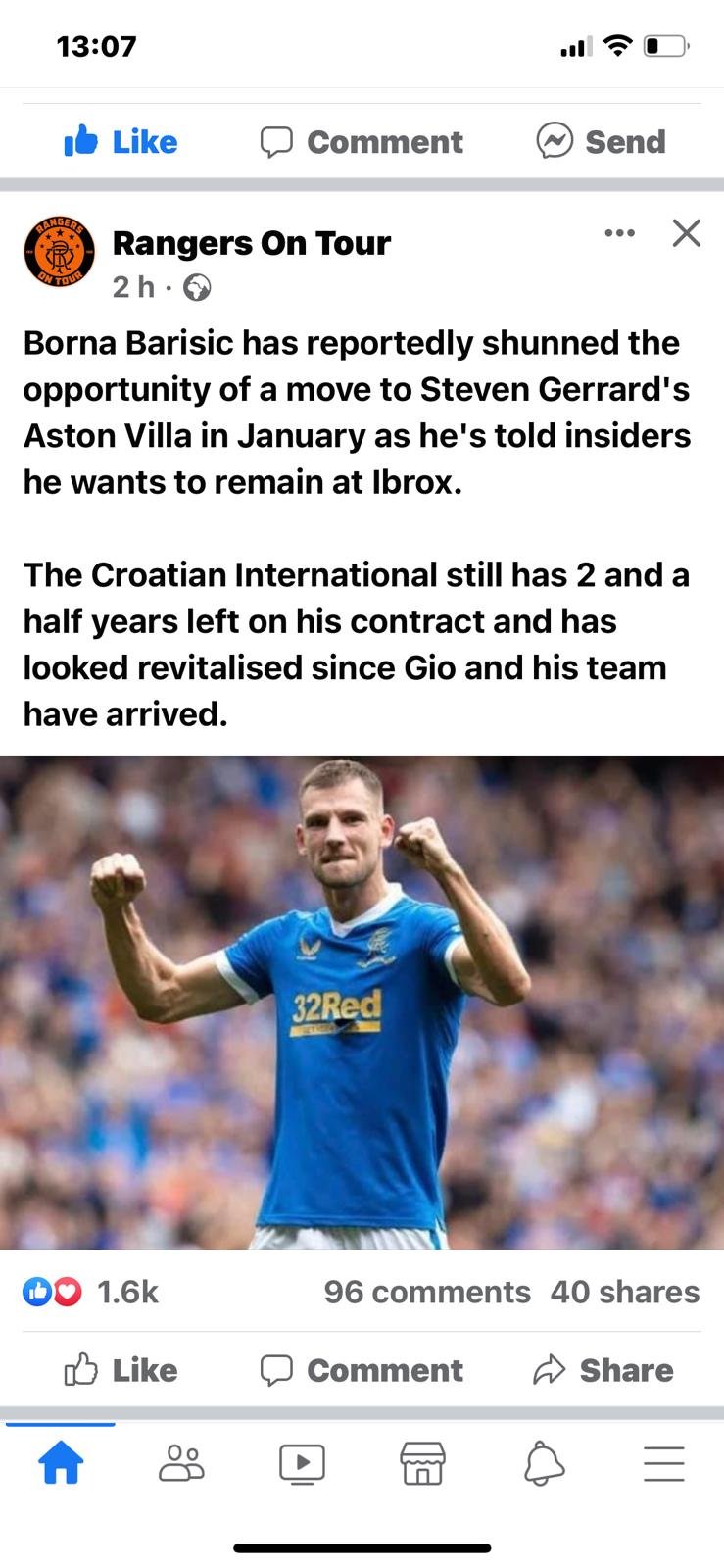The height and width of the screenshot is (1568, 724).
Task: Open the hamburger menu tab
Action: pos(663,1464)
